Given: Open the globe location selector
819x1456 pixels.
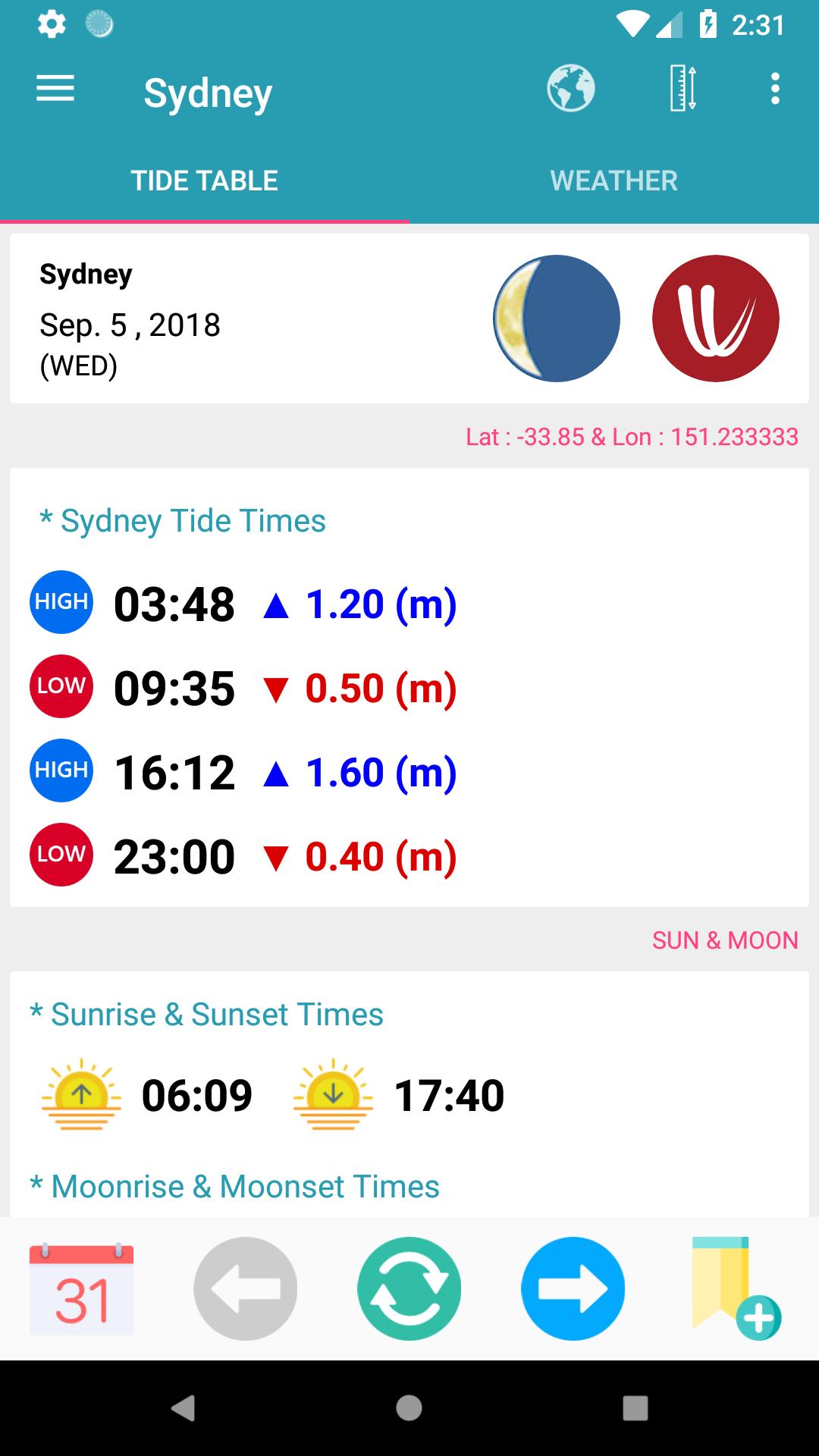Looking at the screenshot, I should [570, 89].
